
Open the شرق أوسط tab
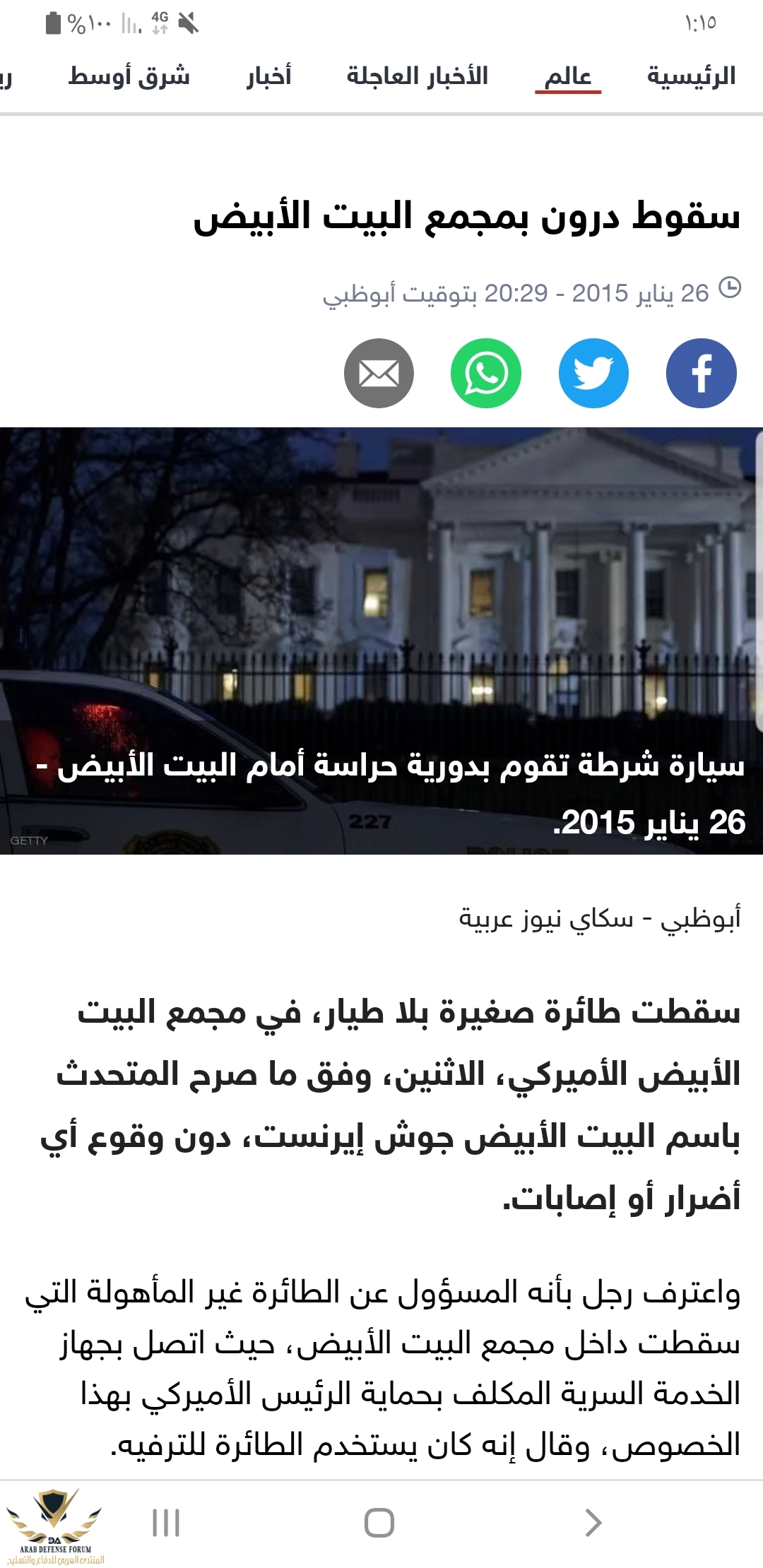pos(129,76)
